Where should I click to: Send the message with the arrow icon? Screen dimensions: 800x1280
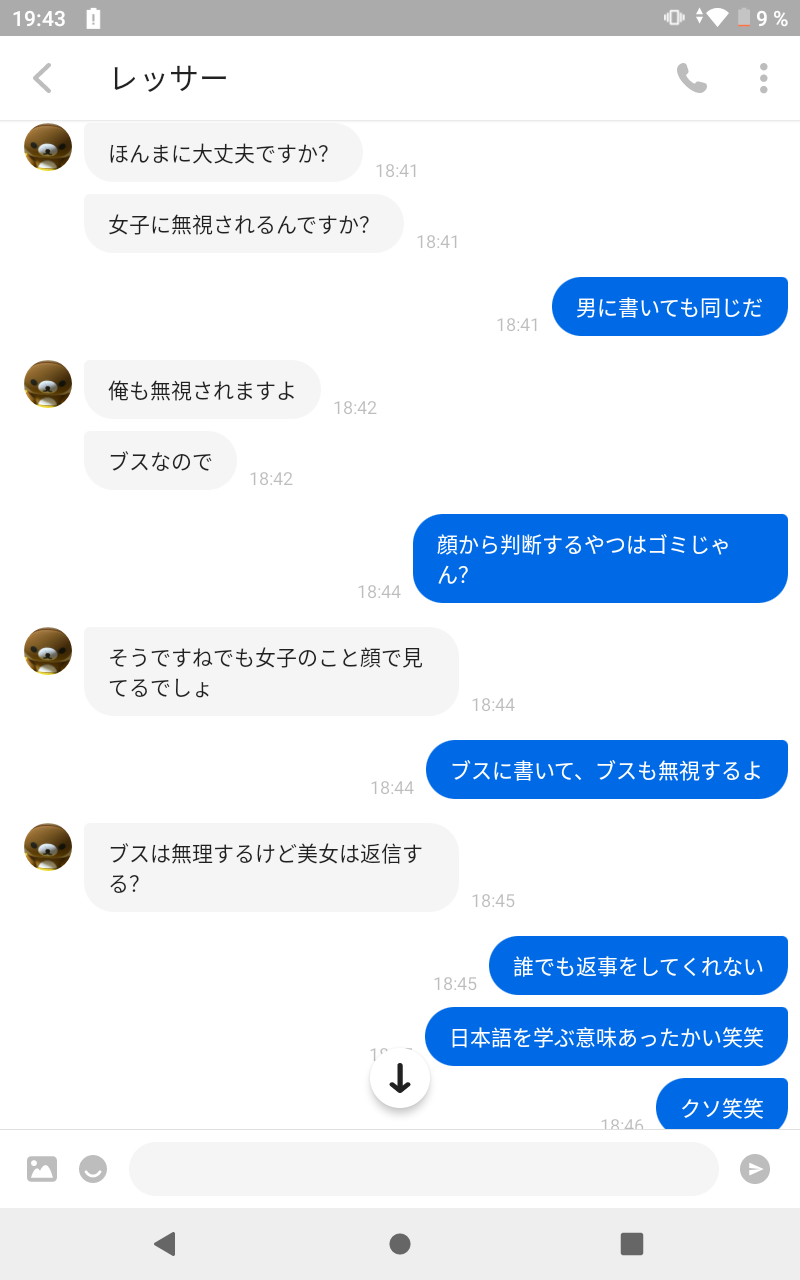click(x=755, y=1168)
